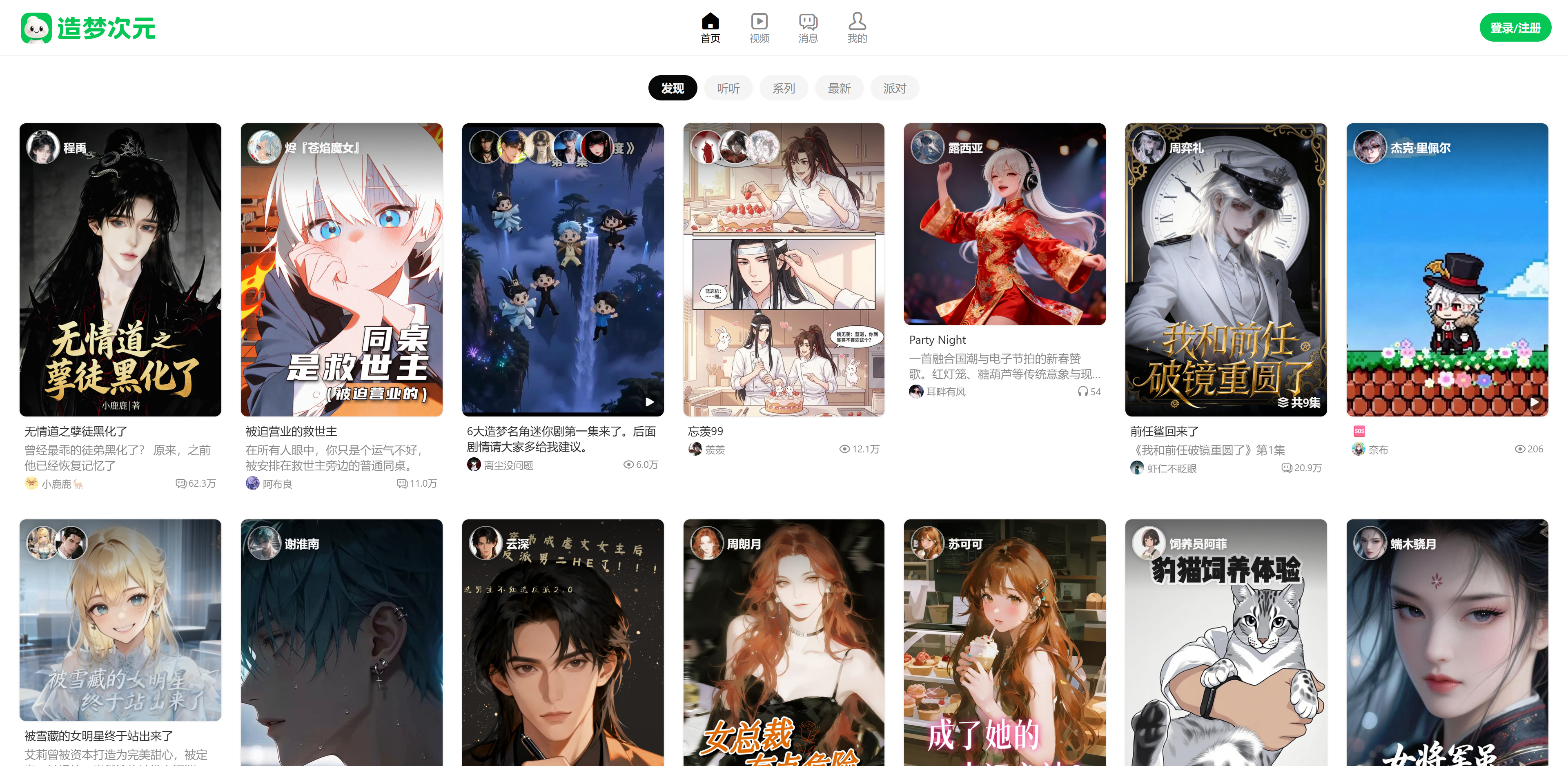Switch to the 听听 chip
Image resolution: width=1568 pixels, height=766 pixels.
click(728, 88)
